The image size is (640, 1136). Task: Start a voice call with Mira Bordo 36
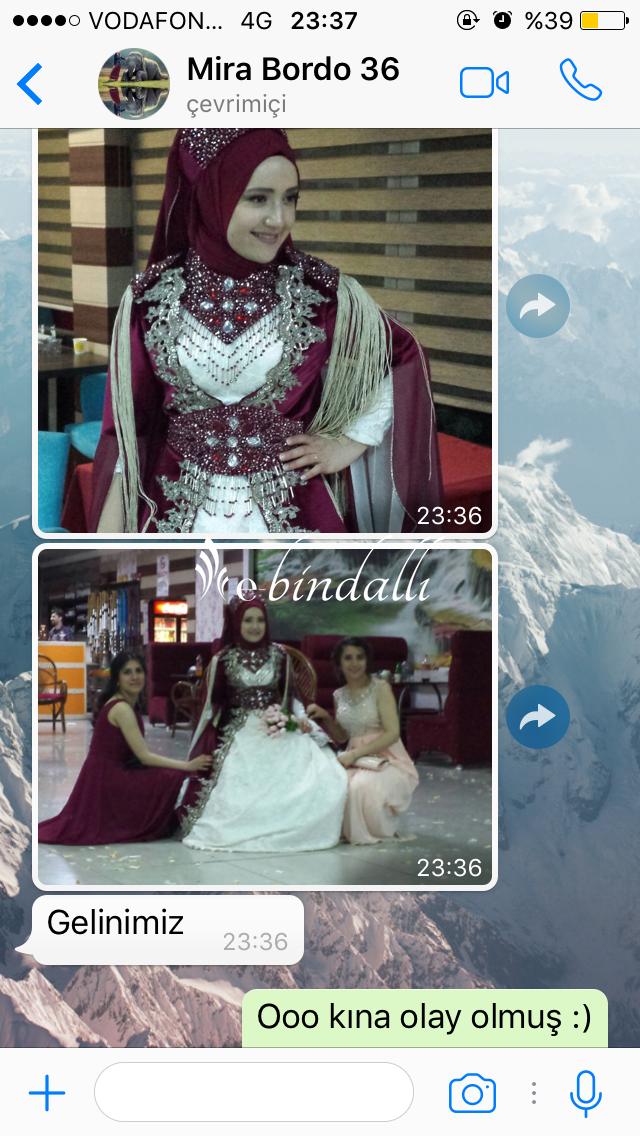coord(581,80)
